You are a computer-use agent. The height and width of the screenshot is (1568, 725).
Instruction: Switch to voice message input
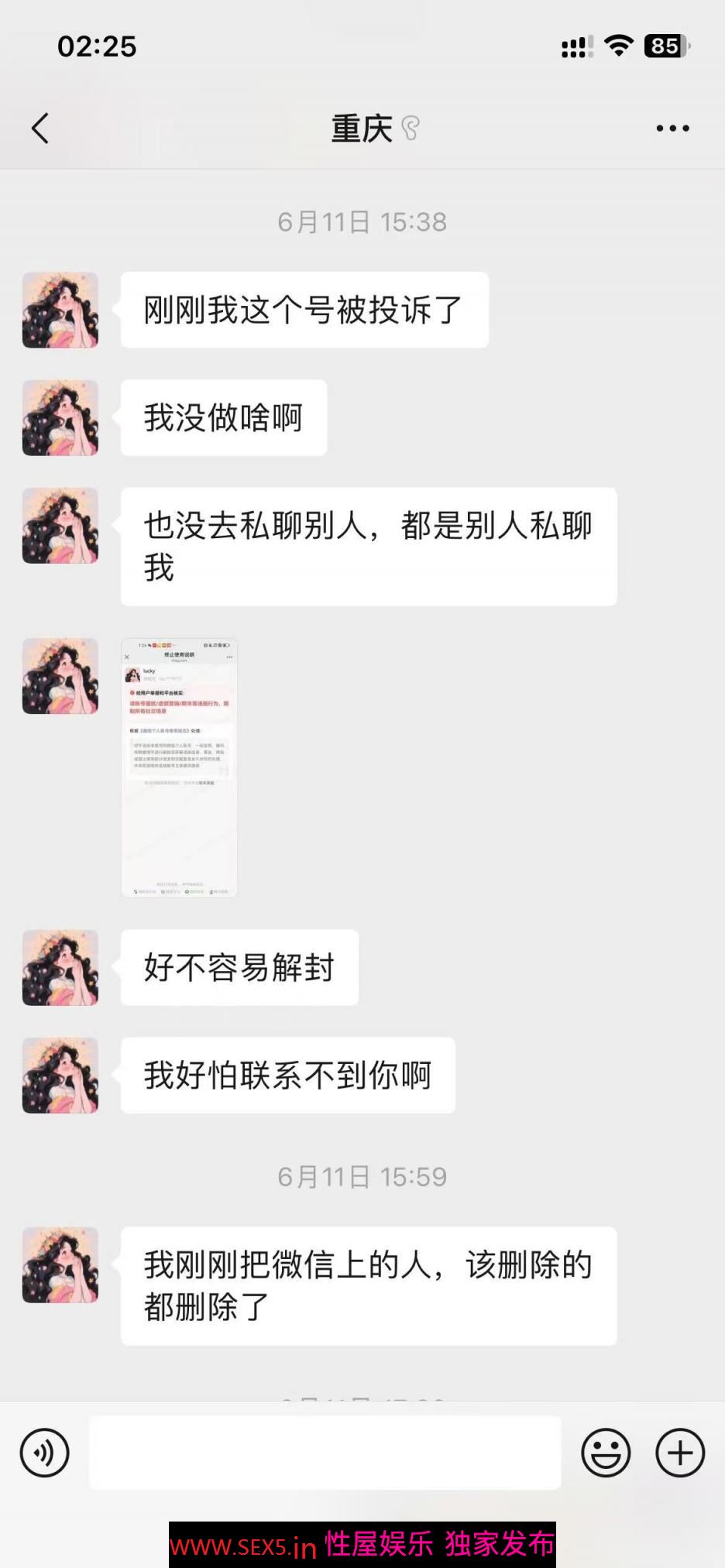[45, 1452]
